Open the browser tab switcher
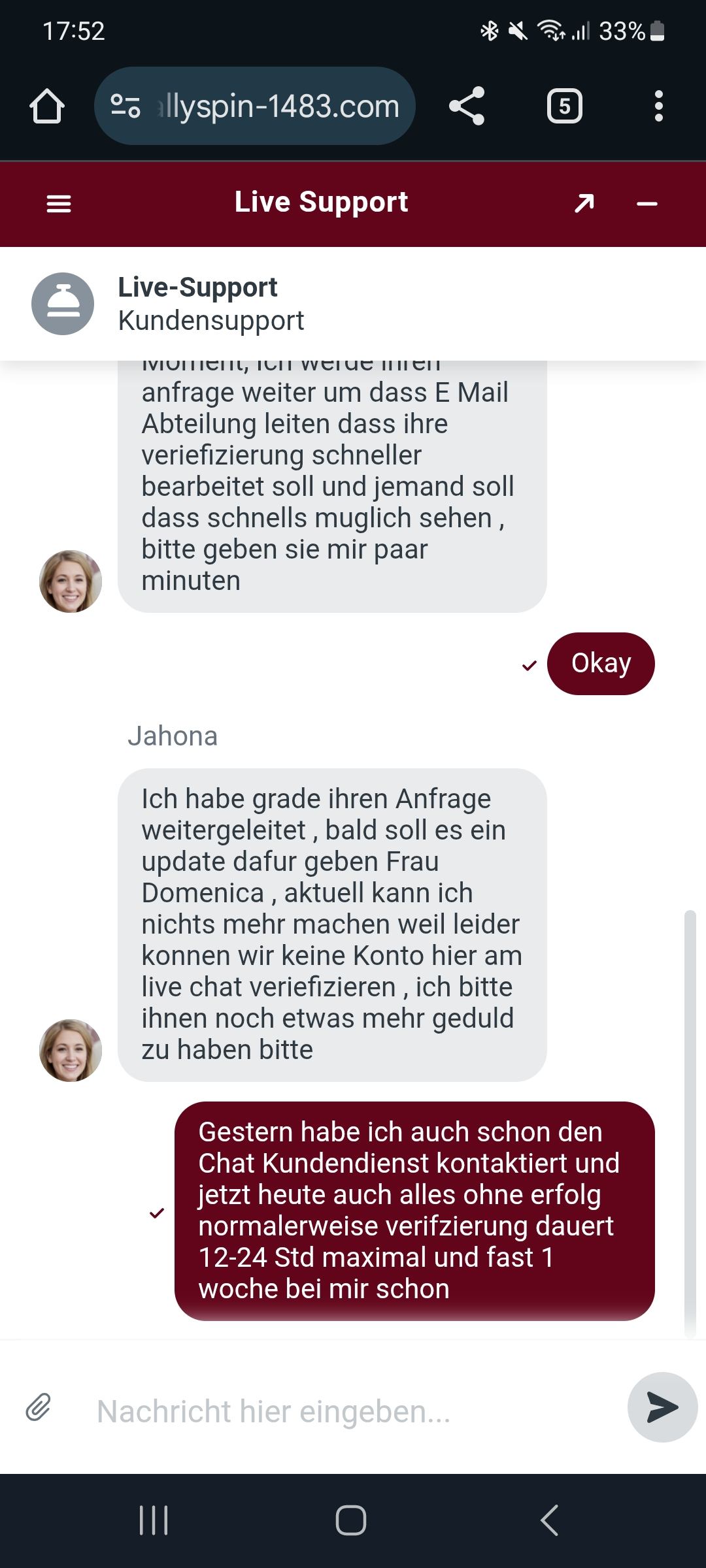 coord(564,106)
